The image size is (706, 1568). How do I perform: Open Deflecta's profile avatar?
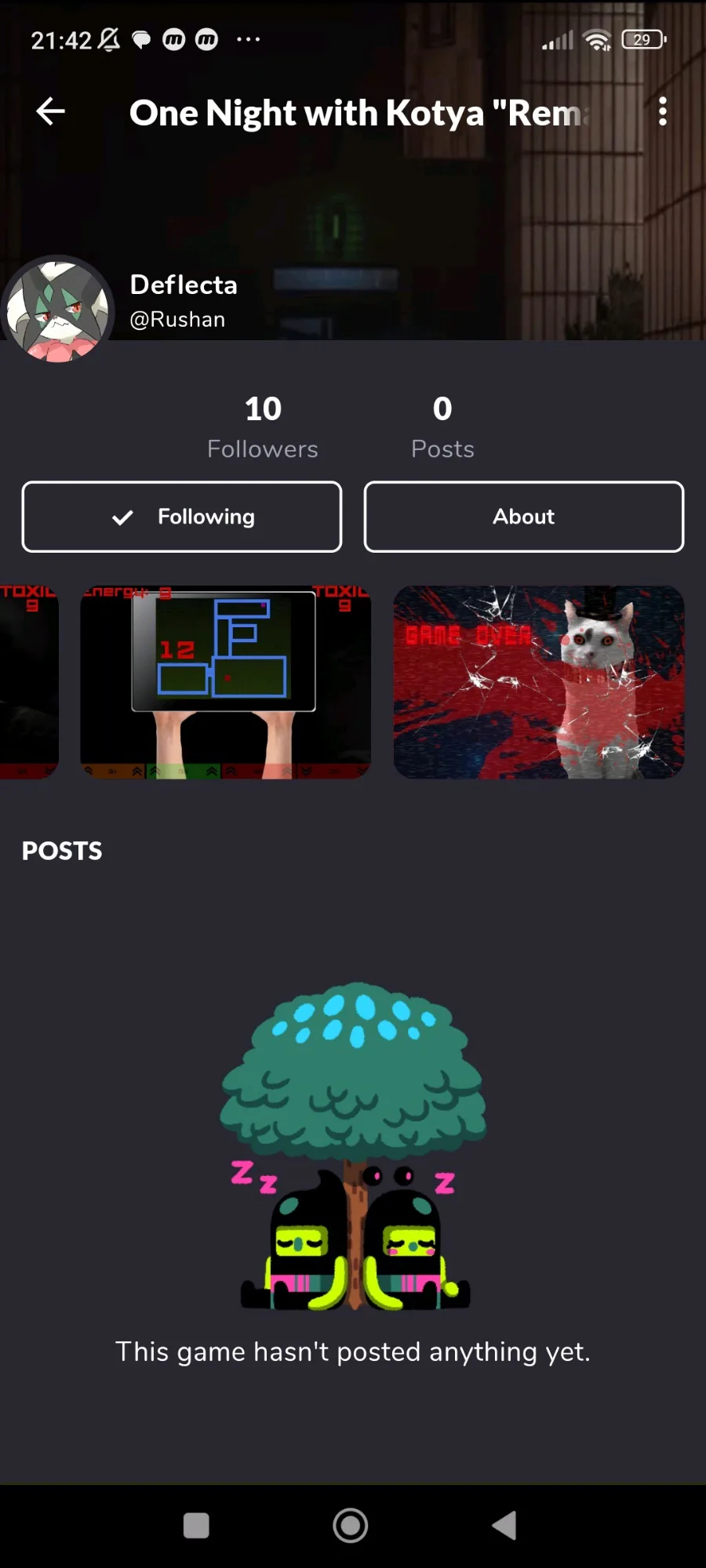point(57,310)
